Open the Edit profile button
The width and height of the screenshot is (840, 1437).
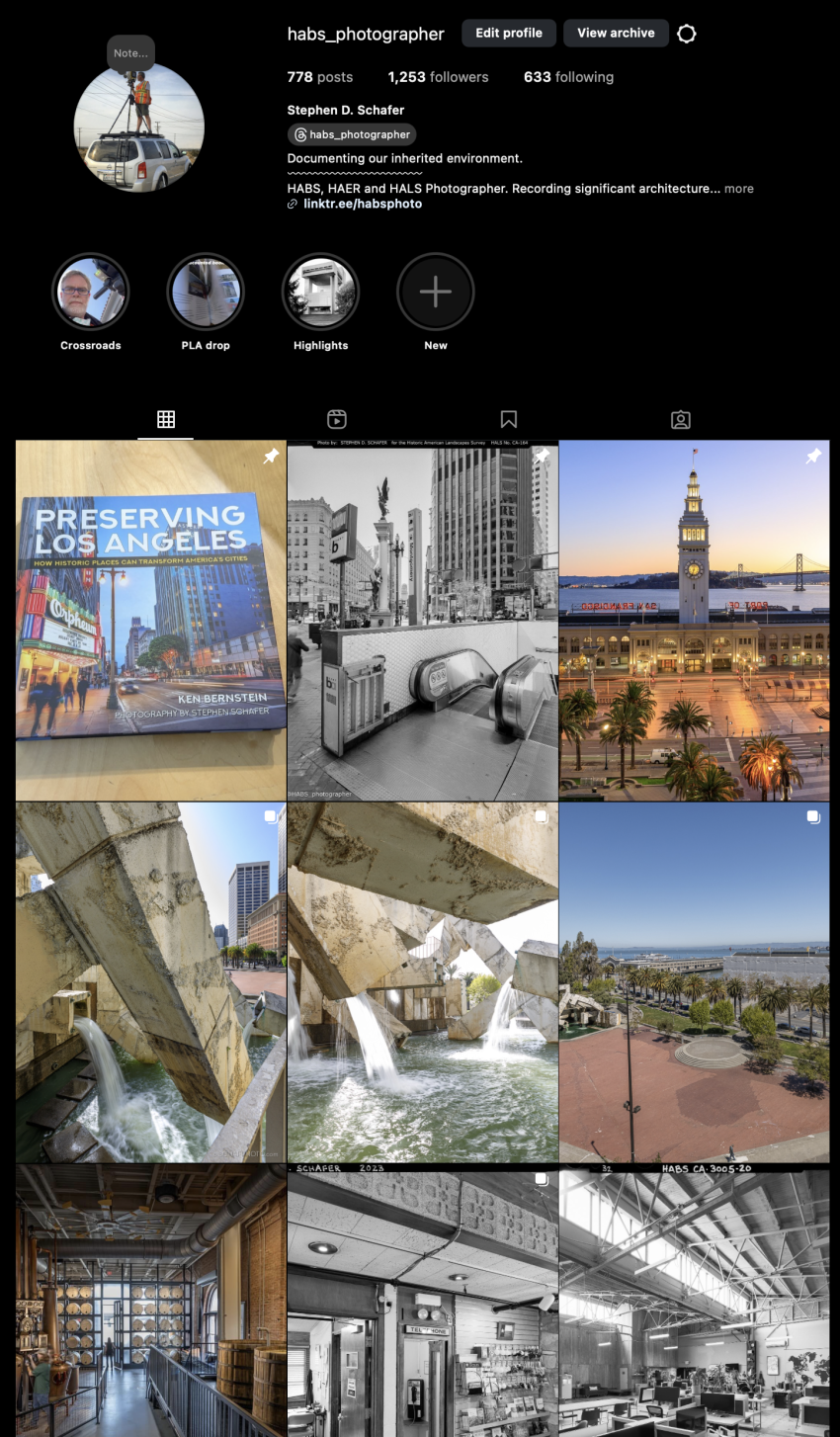(x=508, y=33)
